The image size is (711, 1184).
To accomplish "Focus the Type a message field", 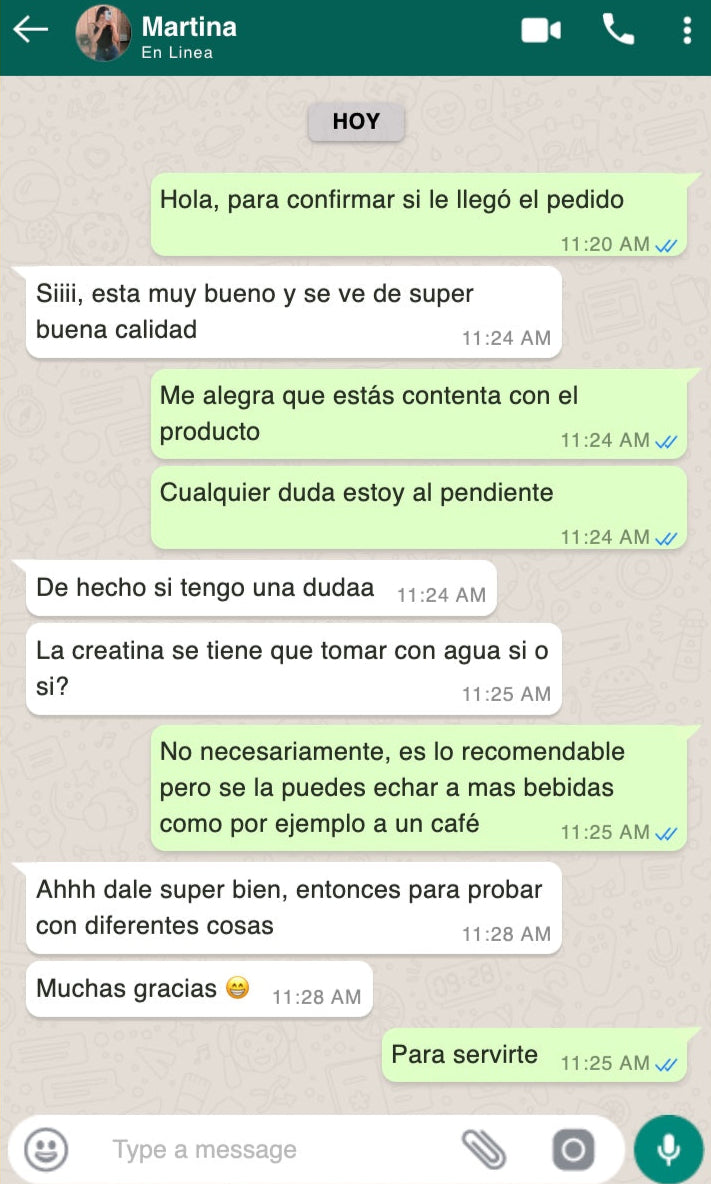I will pos(270,1150).
